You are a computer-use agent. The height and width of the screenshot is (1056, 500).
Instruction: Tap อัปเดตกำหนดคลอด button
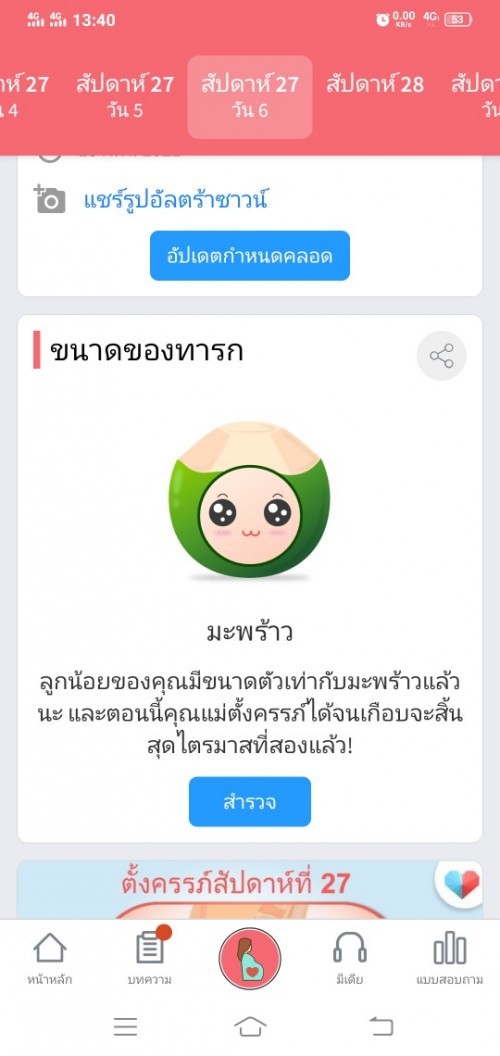249,256
